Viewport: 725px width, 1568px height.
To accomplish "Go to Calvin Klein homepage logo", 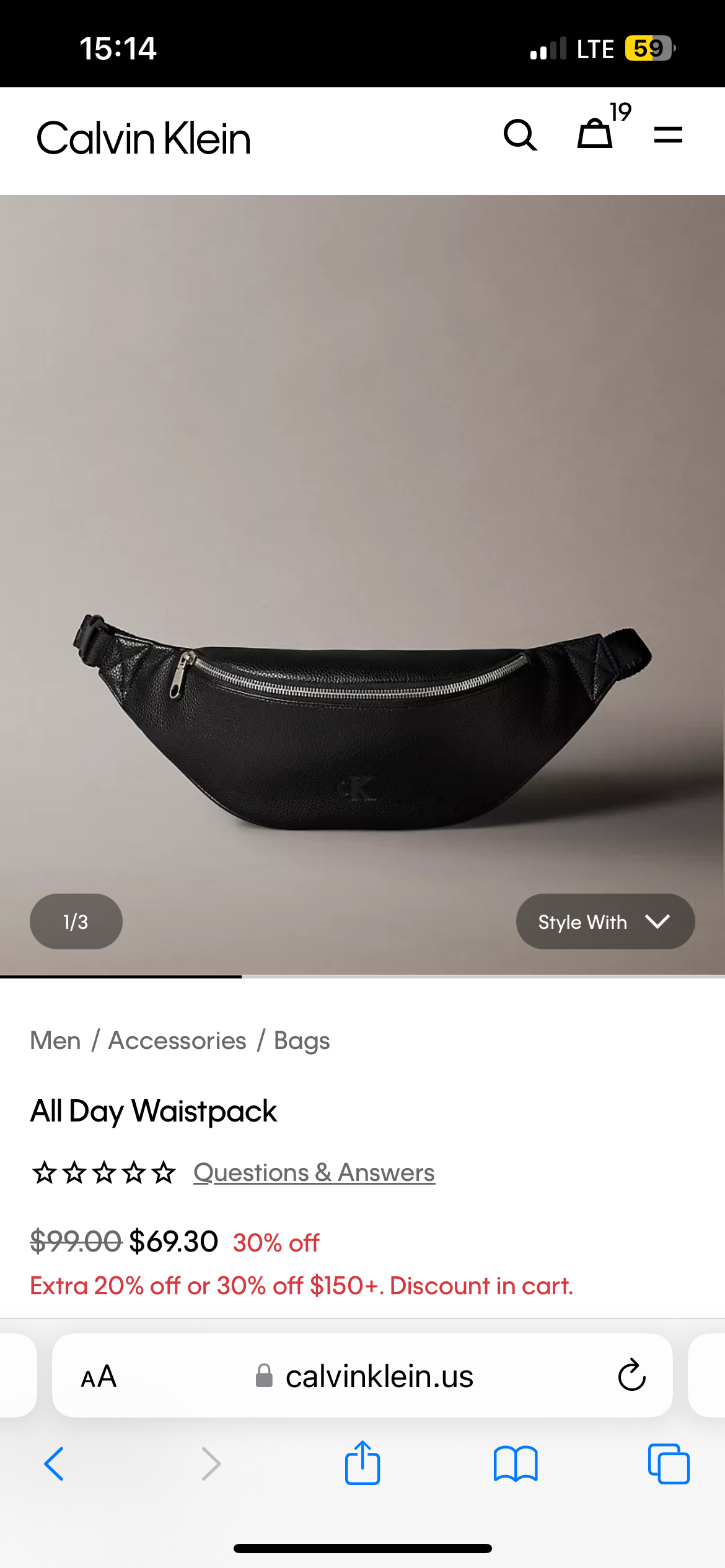I will point(144,138).
